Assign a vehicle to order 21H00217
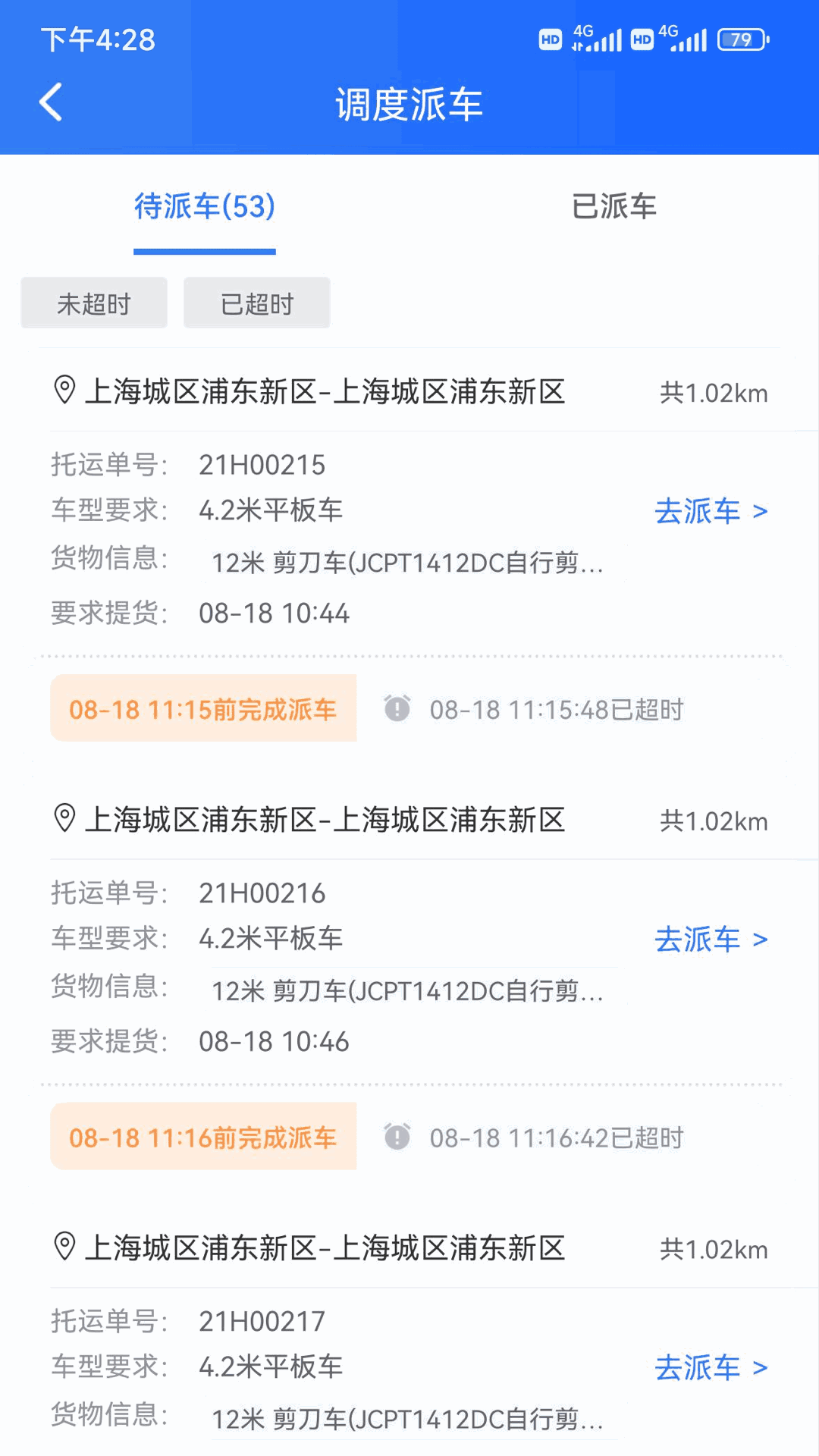Viewport: 819px width, 1456px height. click(x=711, y=1368)
